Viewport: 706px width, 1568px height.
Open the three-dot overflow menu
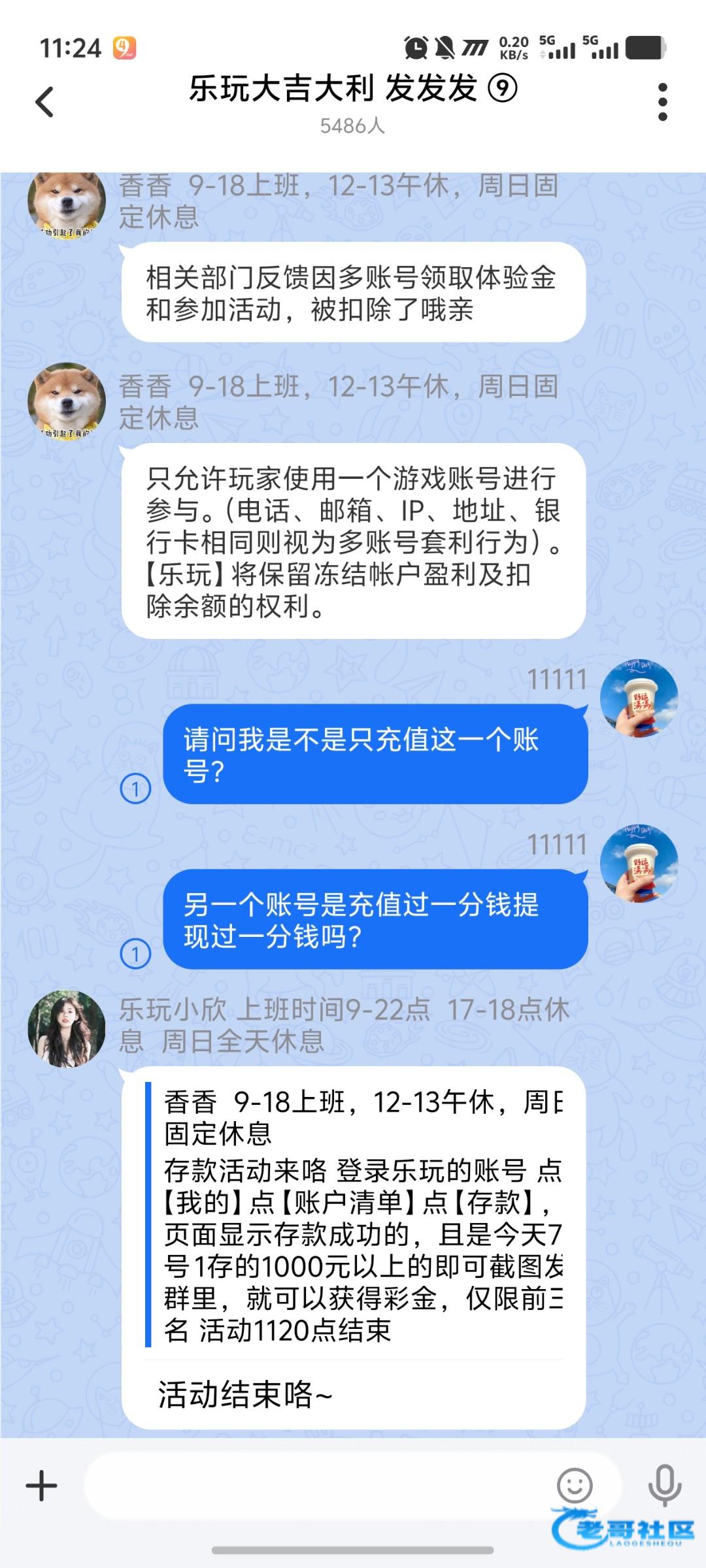coord(662,102)
